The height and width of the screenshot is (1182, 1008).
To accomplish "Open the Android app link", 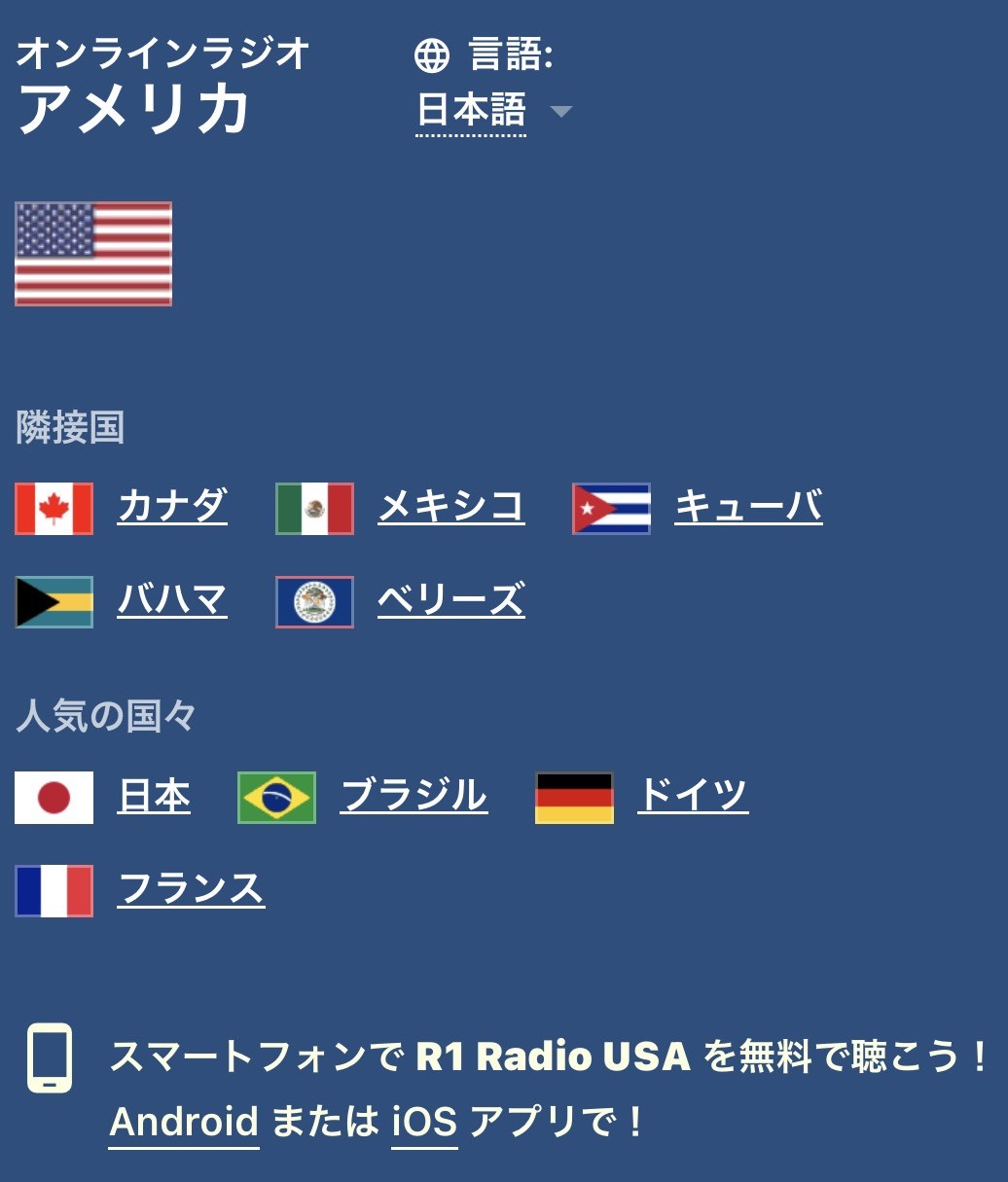I will pyautogui.click(x=184, y=1122).
